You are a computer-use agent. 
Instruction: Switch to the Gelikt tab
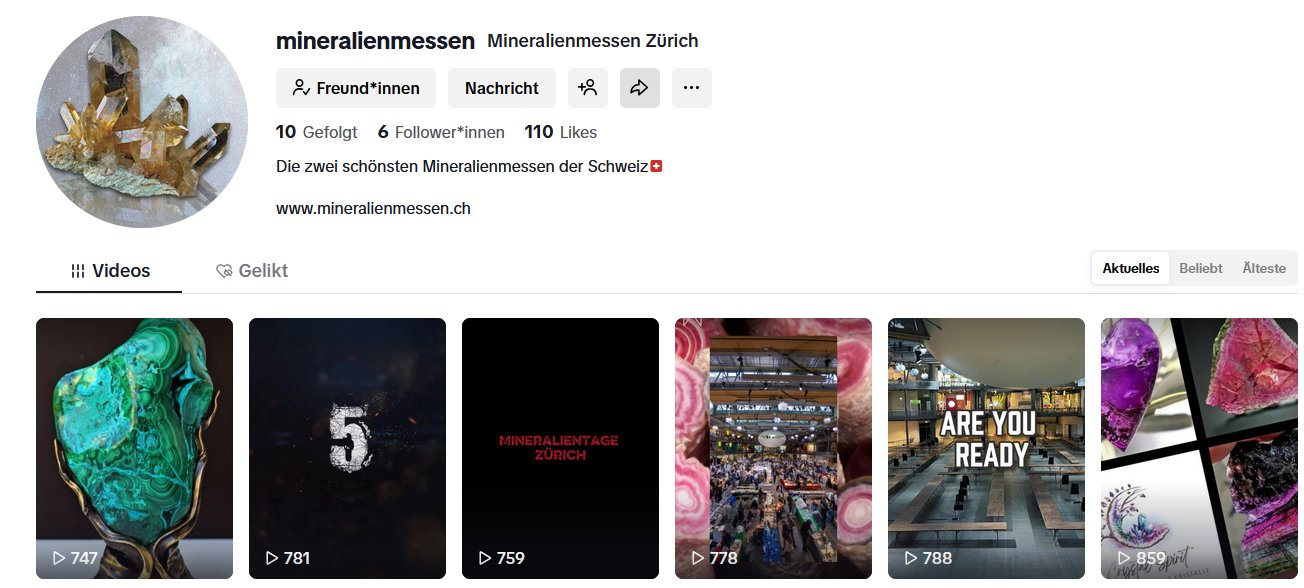click(252, 271)
